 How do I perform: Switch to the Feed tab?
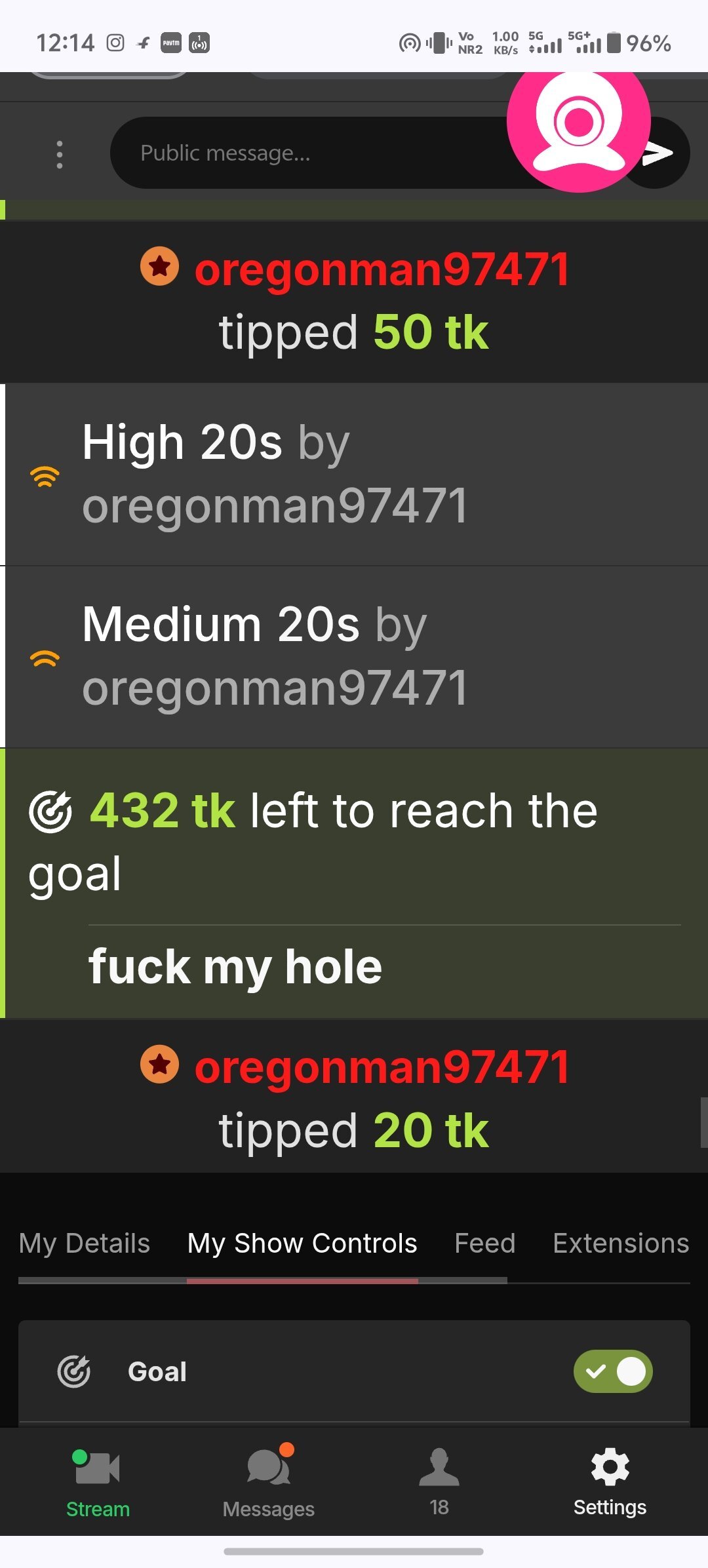[x=484, y=1244]
